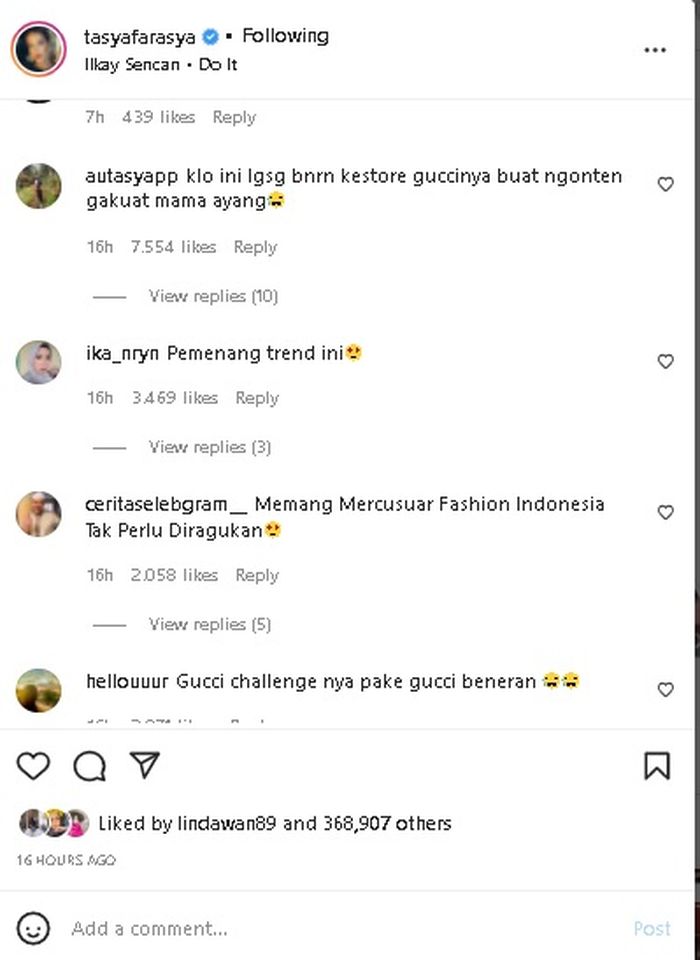
Task: Like ika_nryn's comment
Action: (x=665, y=361)
